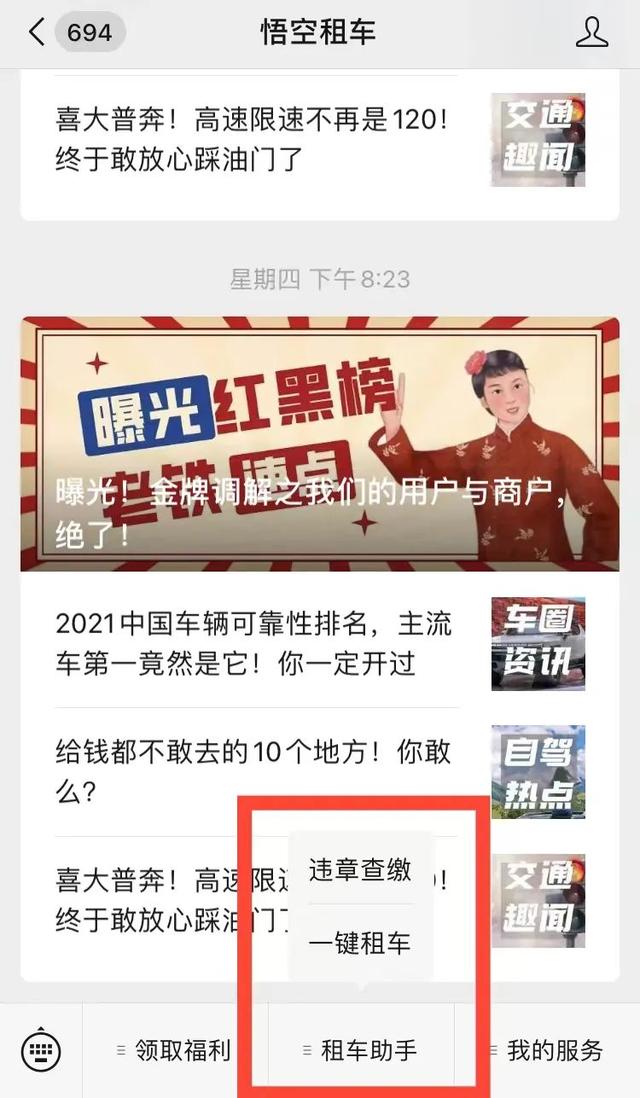Tap the 租车助手 bottom menu

(360, 1051)
